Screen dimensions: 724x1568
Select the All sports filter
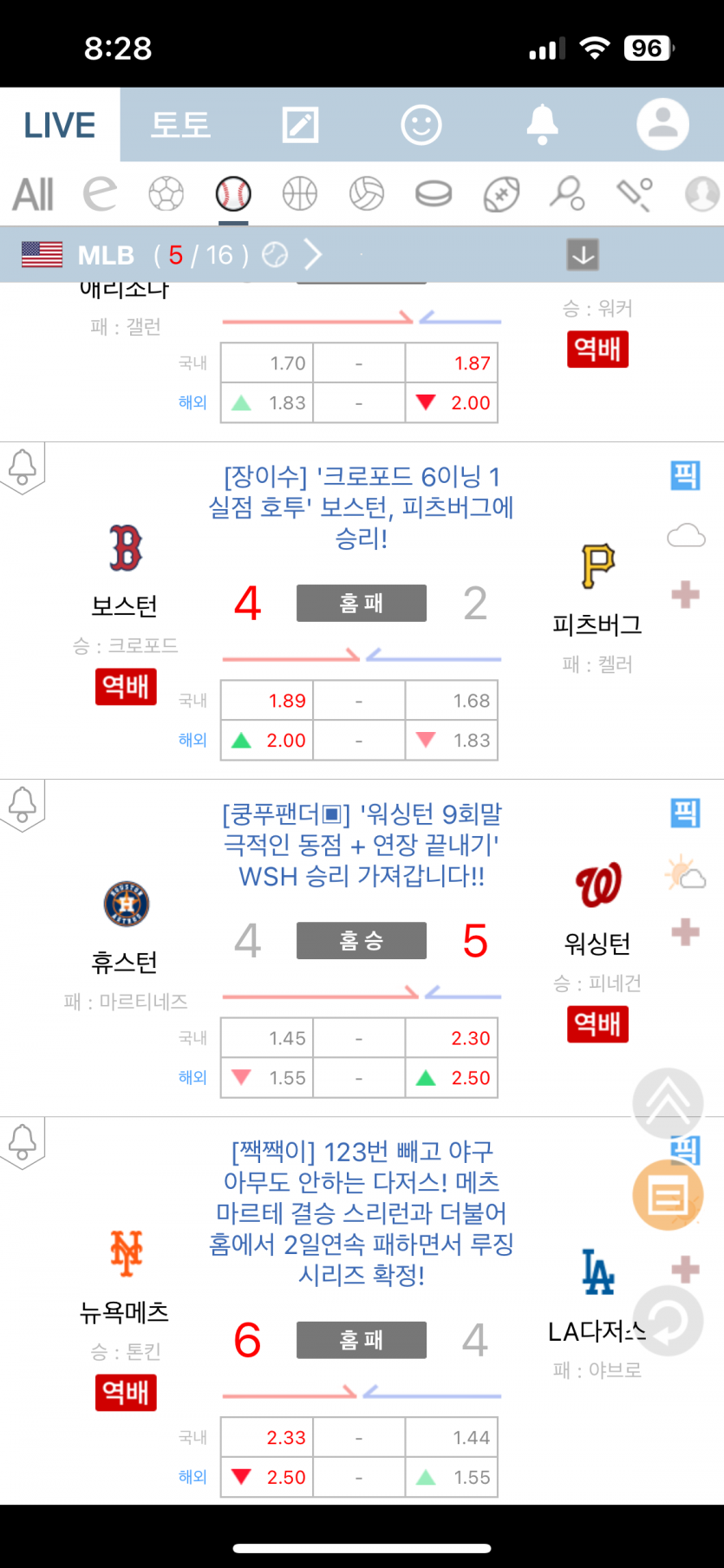[33, 194]
